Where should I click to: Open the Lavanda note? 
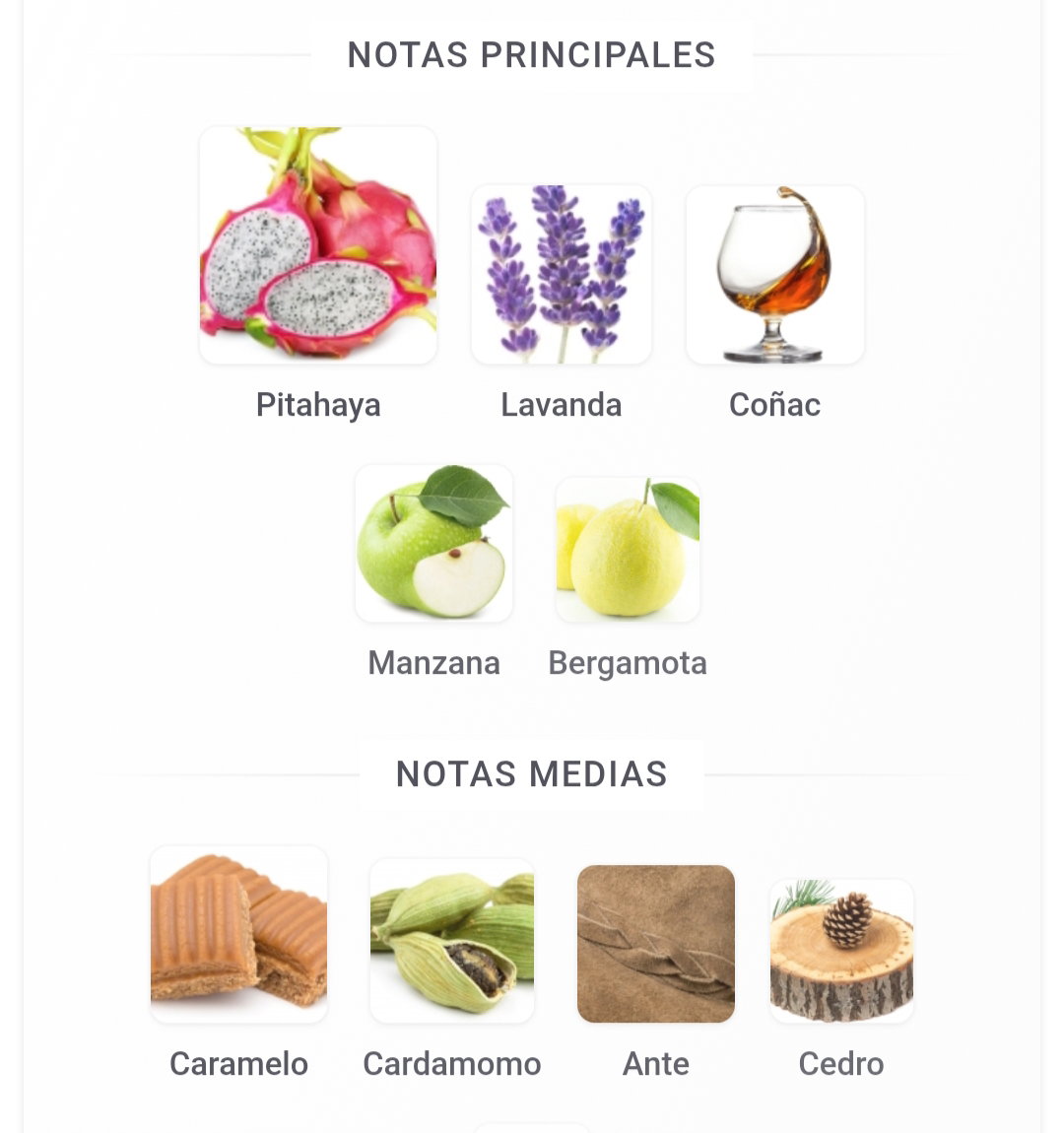(x=561, y=275)
